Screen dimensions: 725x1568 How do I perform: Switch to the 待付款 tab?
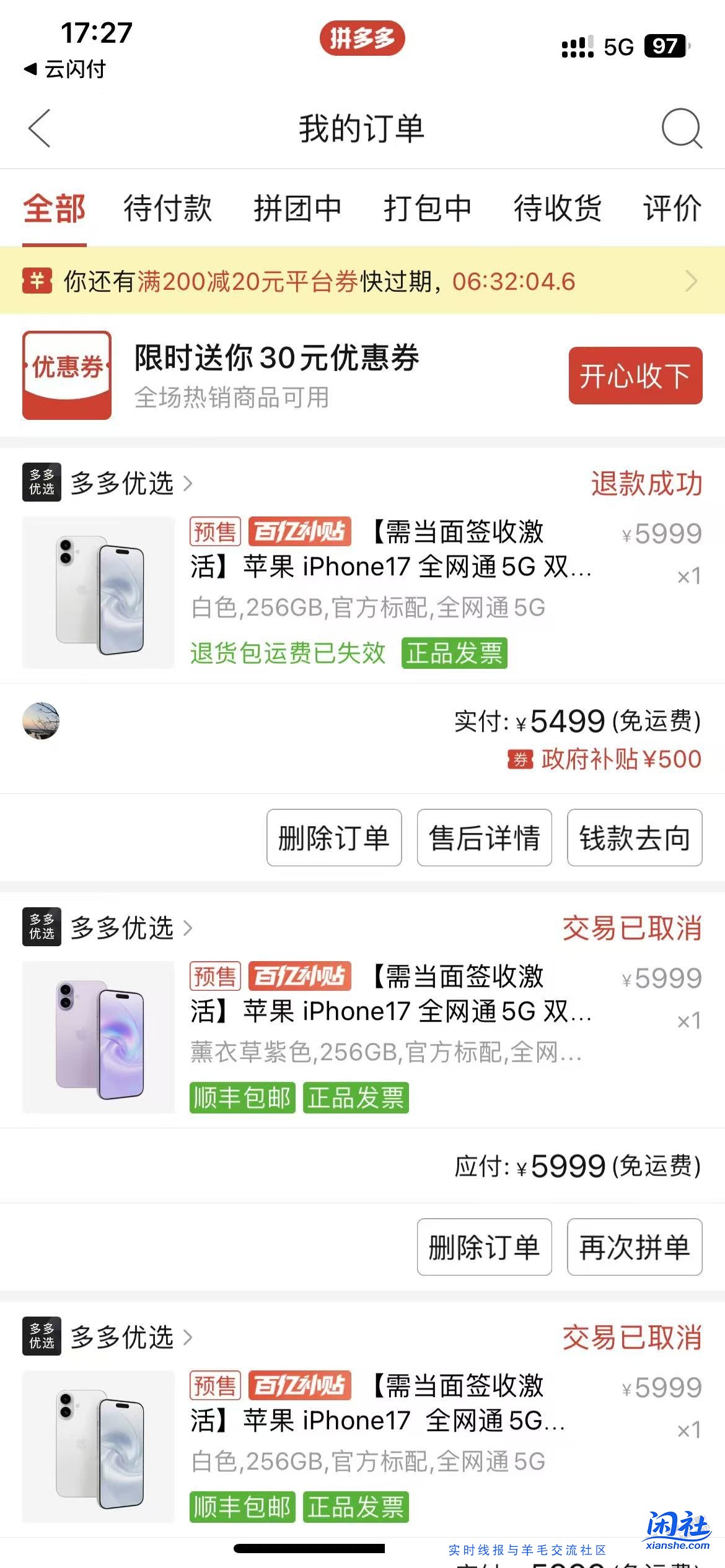coord(168,209)
